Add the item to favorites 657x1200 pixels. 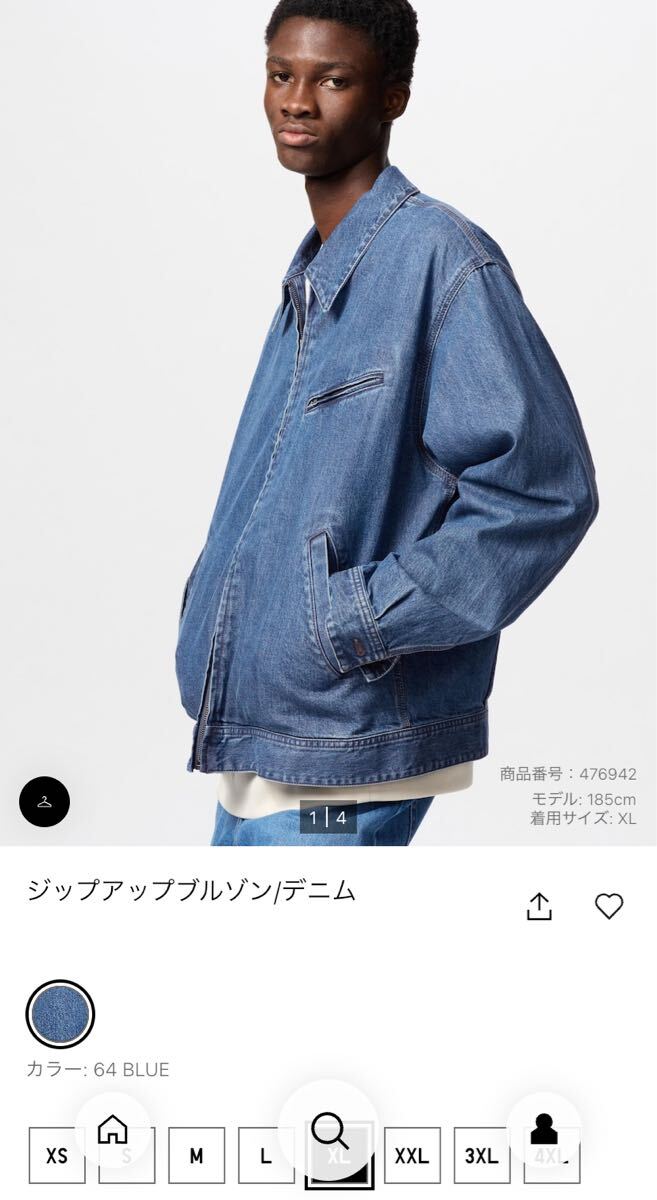coord(608,906)
